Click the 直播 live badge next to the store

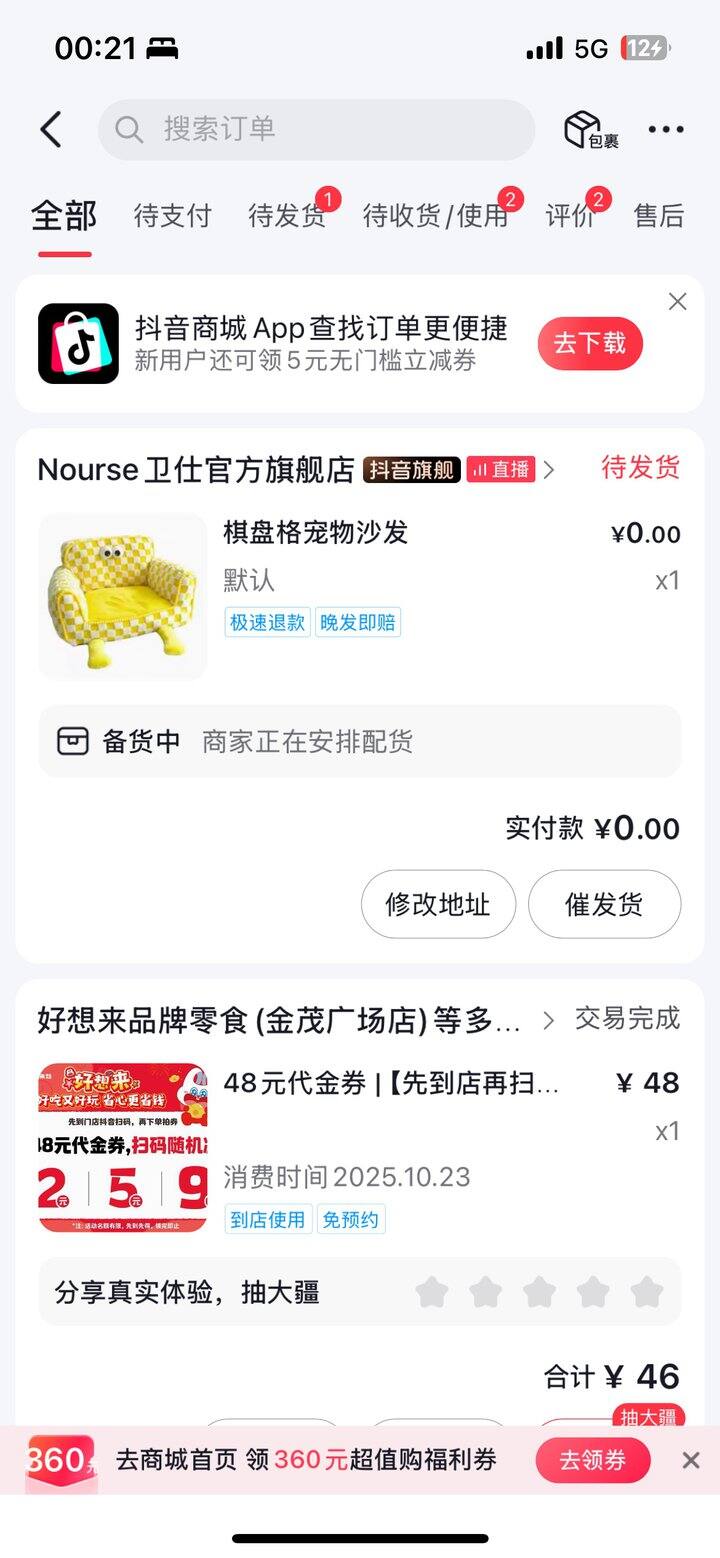coord(499,469)
